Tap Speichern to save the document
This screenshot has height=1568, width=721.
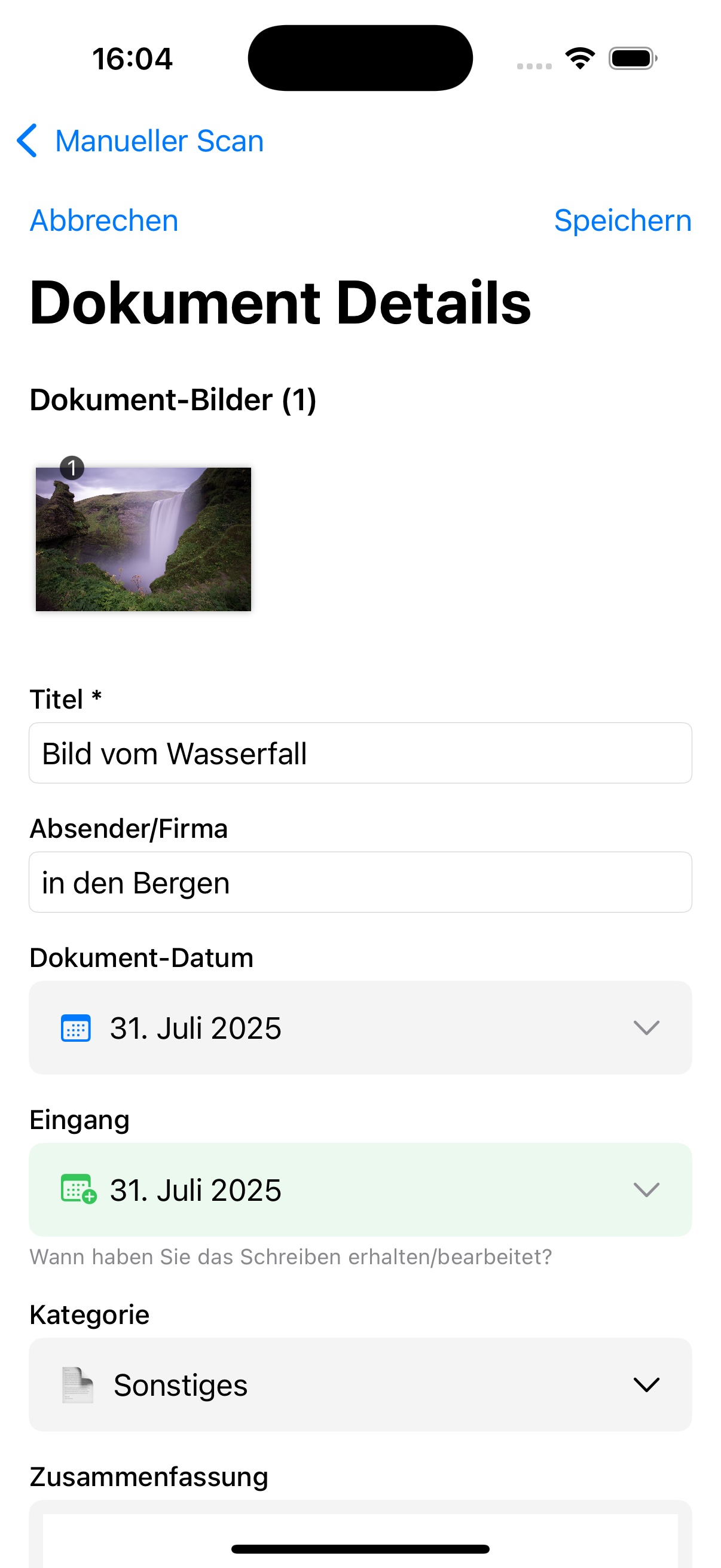[622, 221]
